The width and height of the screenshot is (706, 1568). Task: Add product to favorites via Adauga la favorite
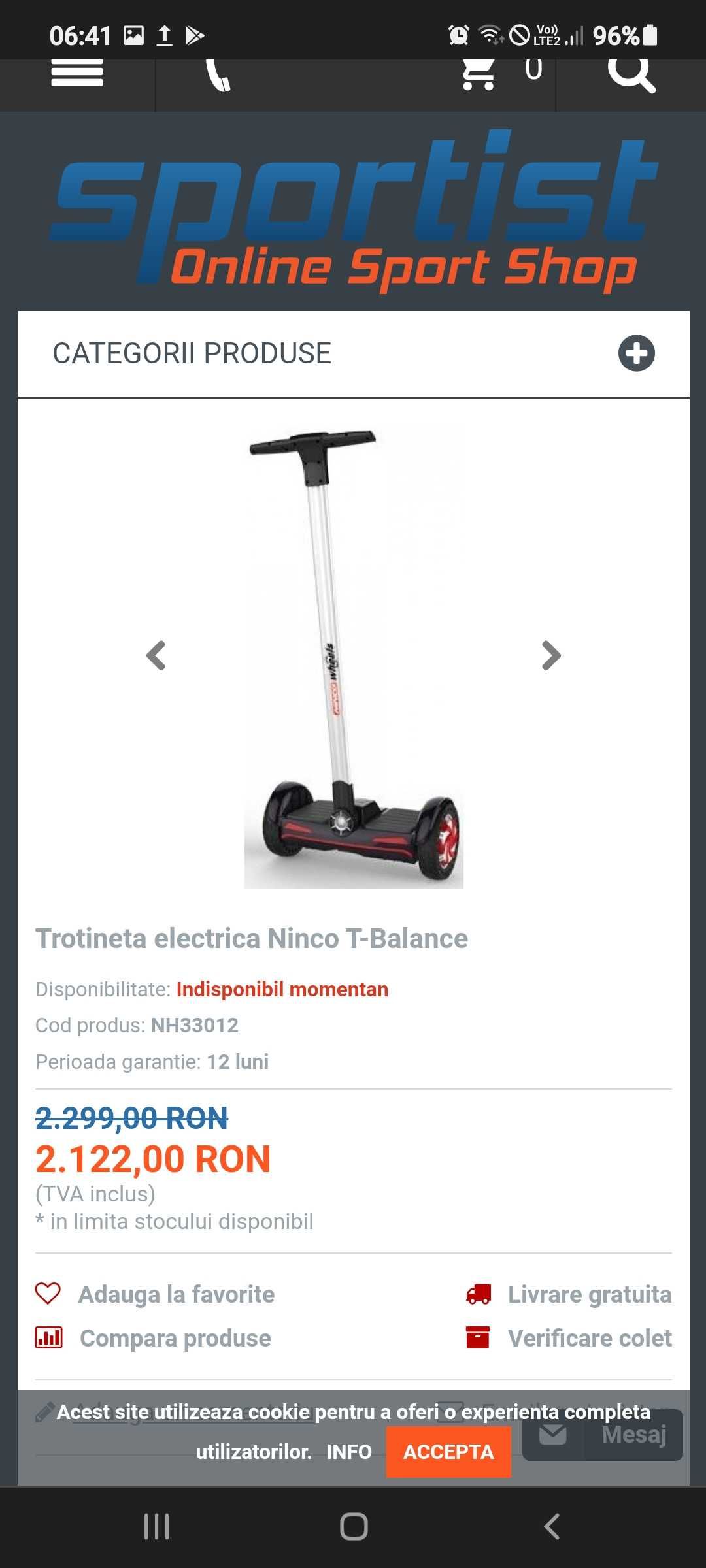pos(176,1294)
